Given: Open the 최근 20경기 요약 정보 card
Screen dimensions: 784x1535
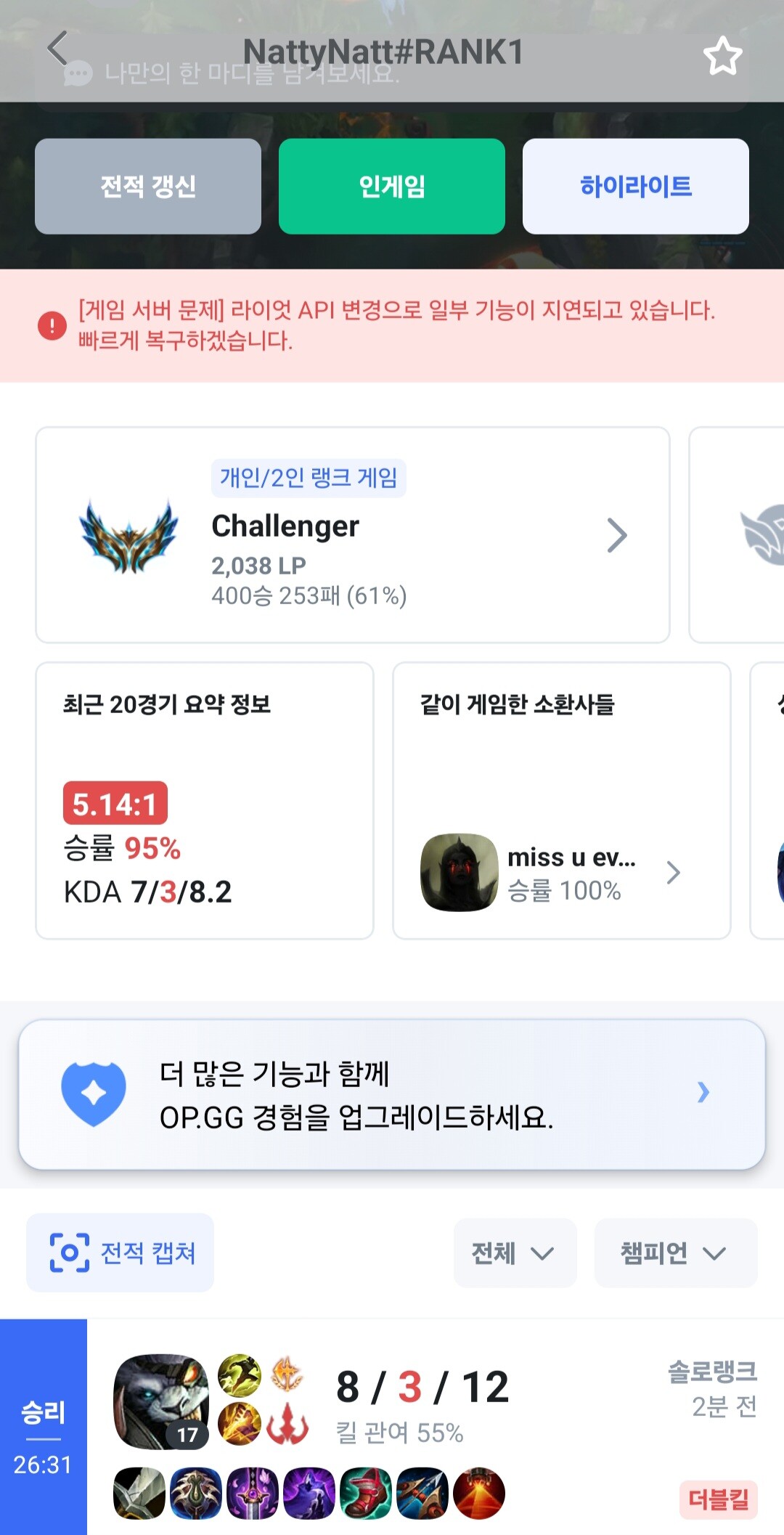Looking at the screenshot, I should (205, 800).
